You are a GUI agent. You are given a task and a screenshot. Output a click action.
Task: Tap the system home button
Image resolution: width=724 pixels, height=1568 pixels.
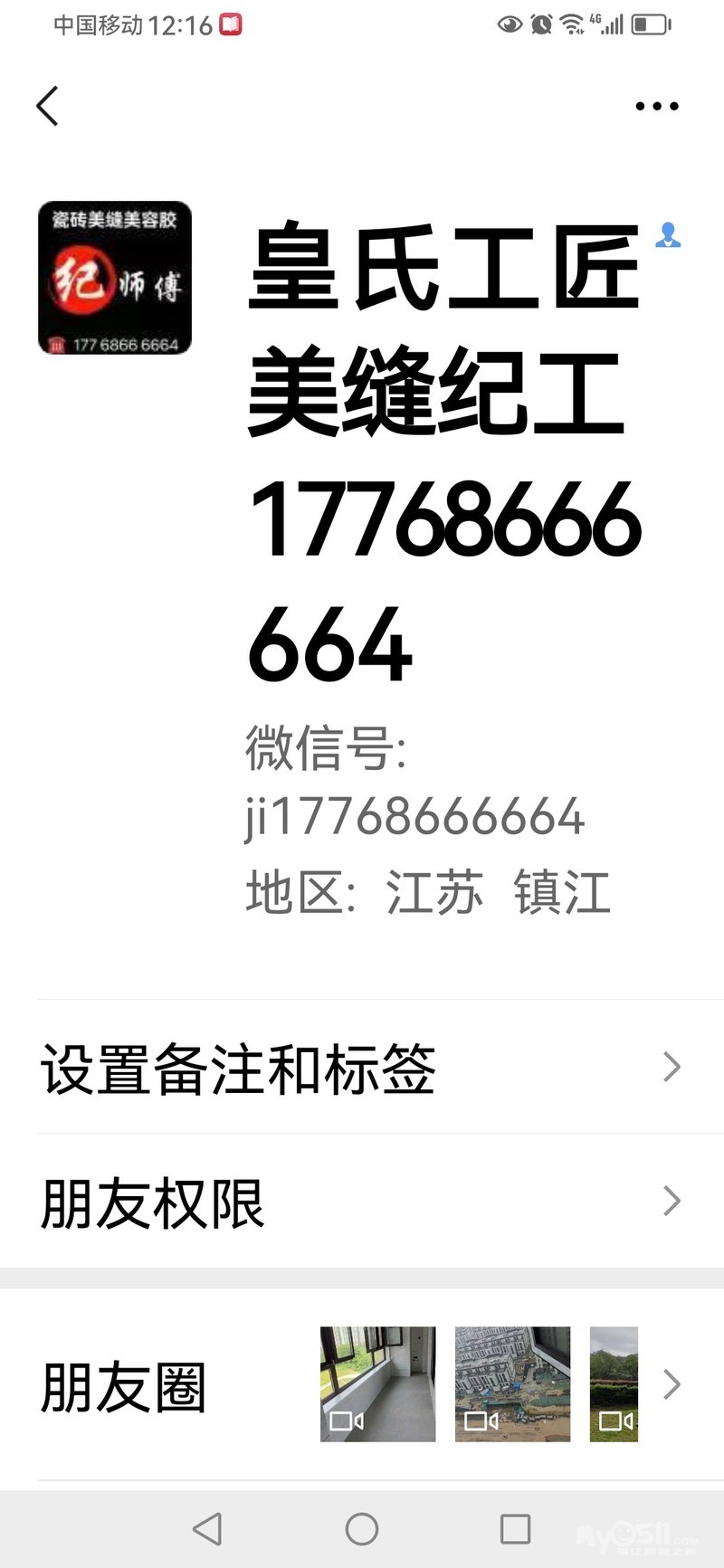(x=362, y=1529)
